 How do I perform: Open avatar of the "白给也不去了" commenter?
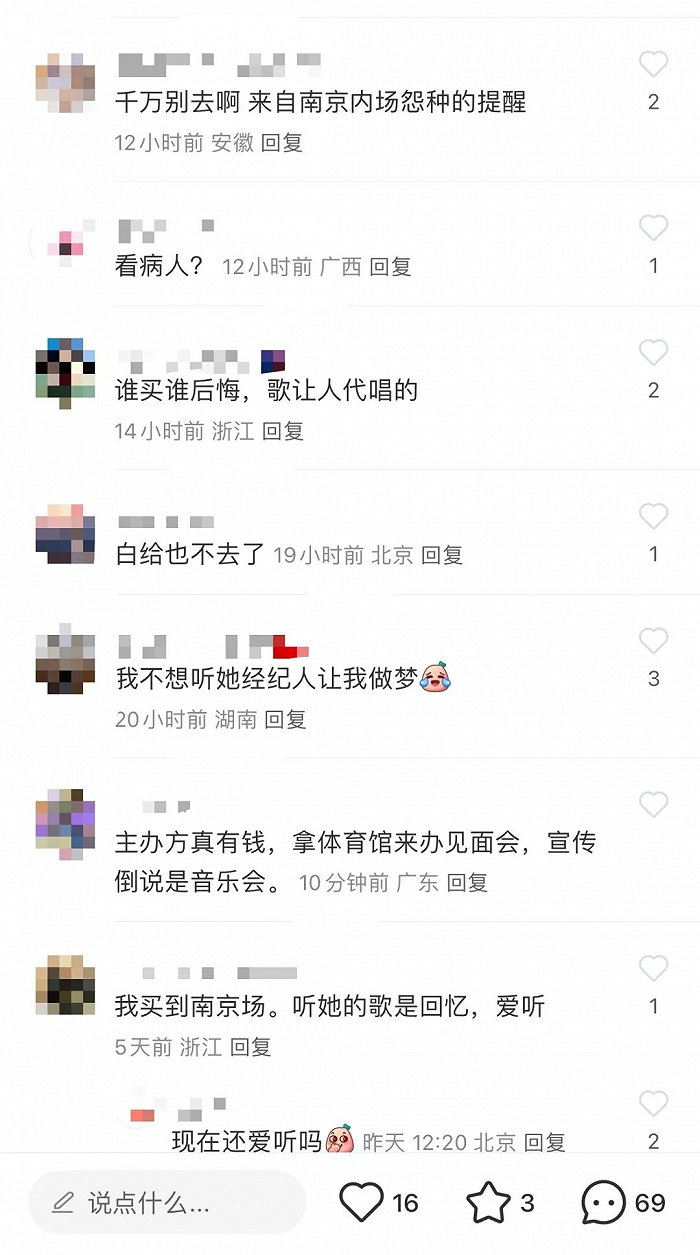[x=66, y=534]
